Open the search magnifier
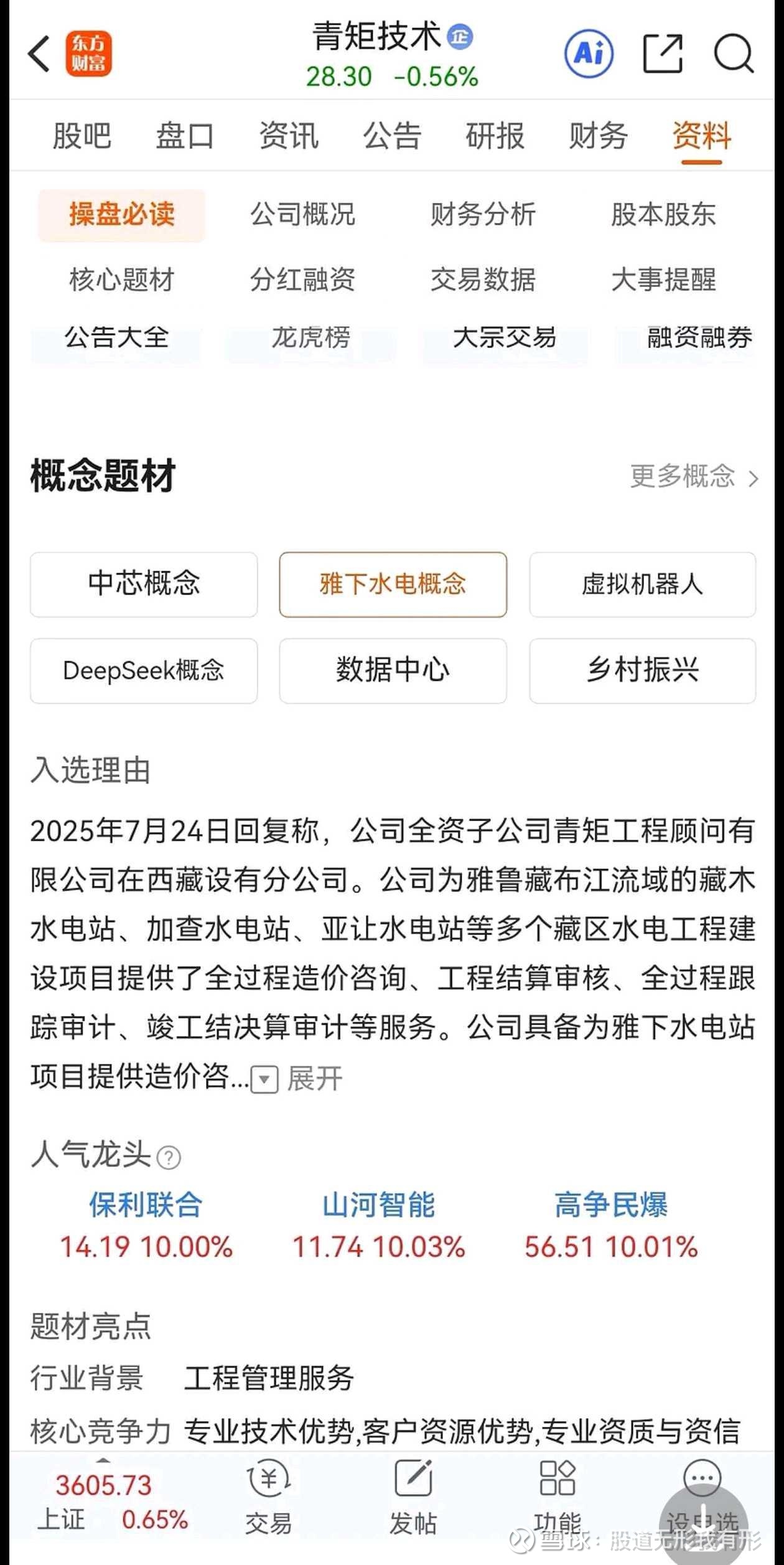Screen dimensions: 784x1565 click(734, 54)
